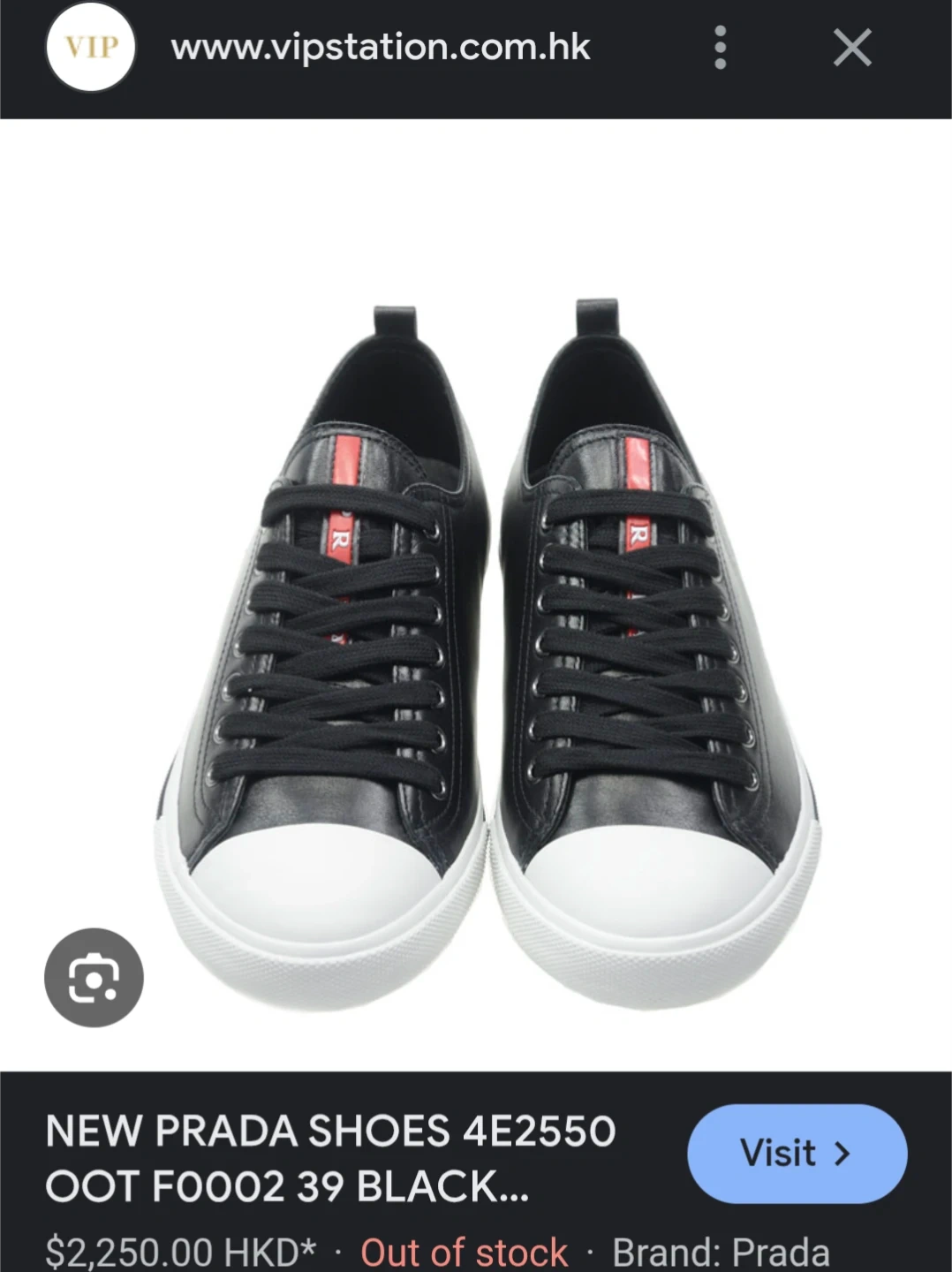Open the three-dot overflow menu

[721, 48]
